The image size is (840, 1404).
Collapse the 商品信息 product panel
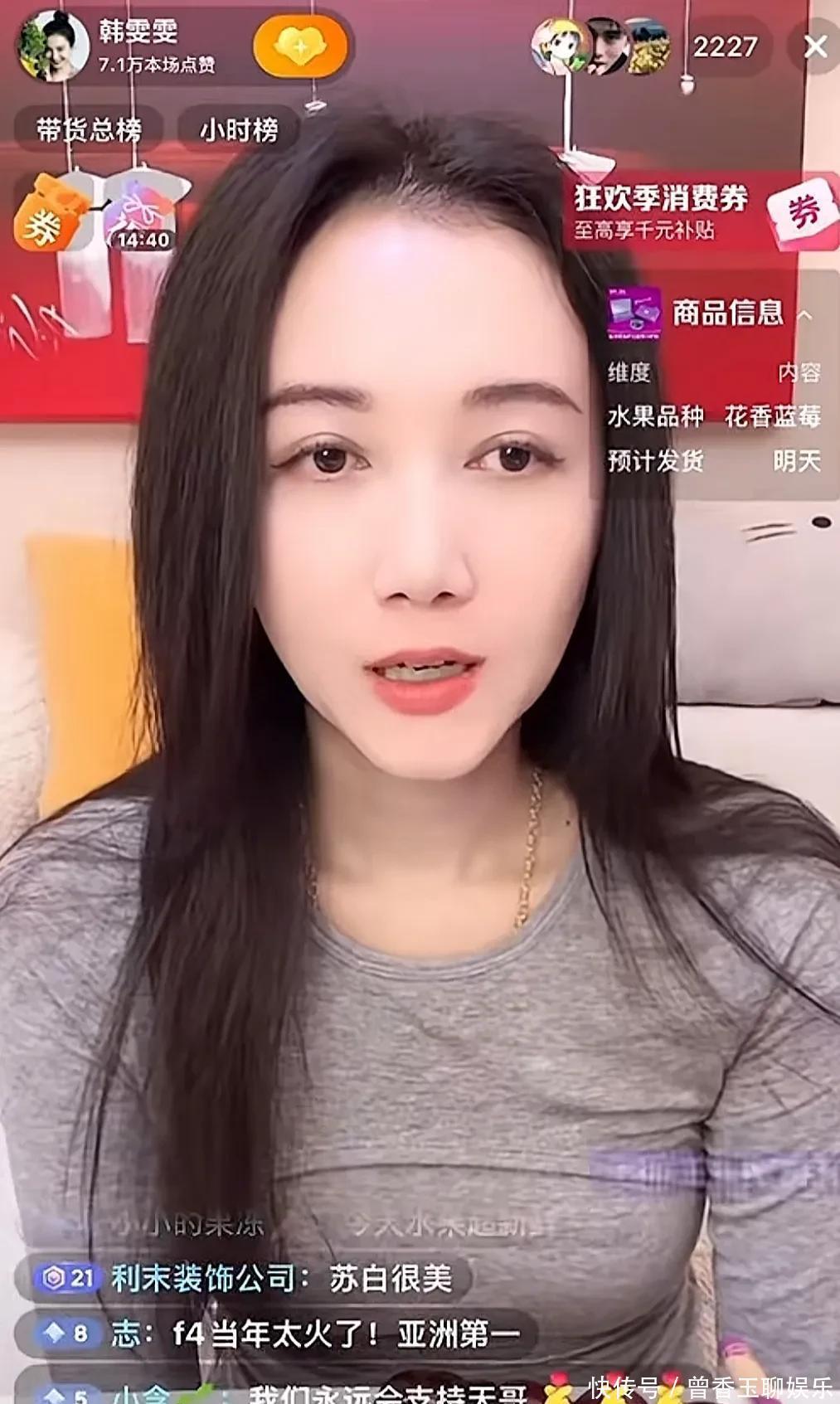[x=804, y=315]
